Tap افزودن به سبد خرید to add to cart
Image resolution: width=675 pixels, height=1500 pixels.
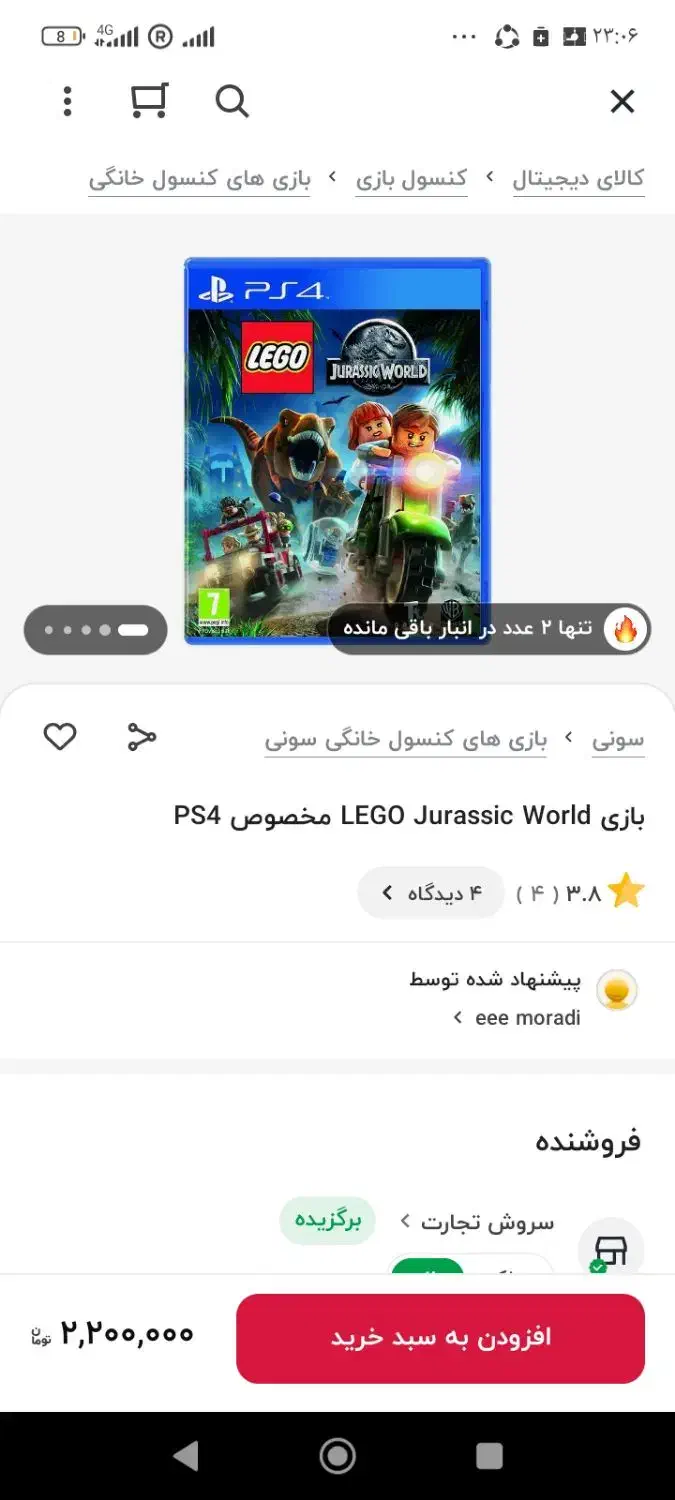click(x=440, y=1338)
